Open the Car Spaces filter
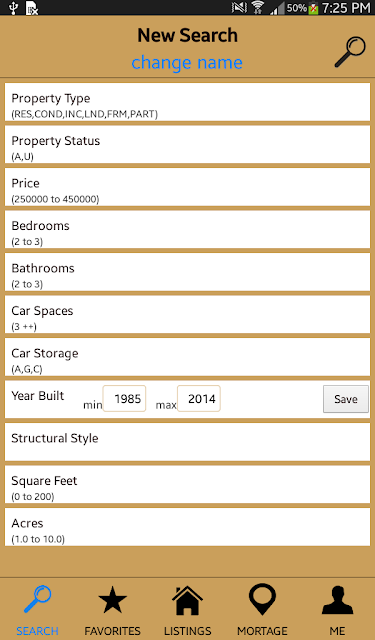The width and height of the screenshot is (375, 640). point(187,314)
